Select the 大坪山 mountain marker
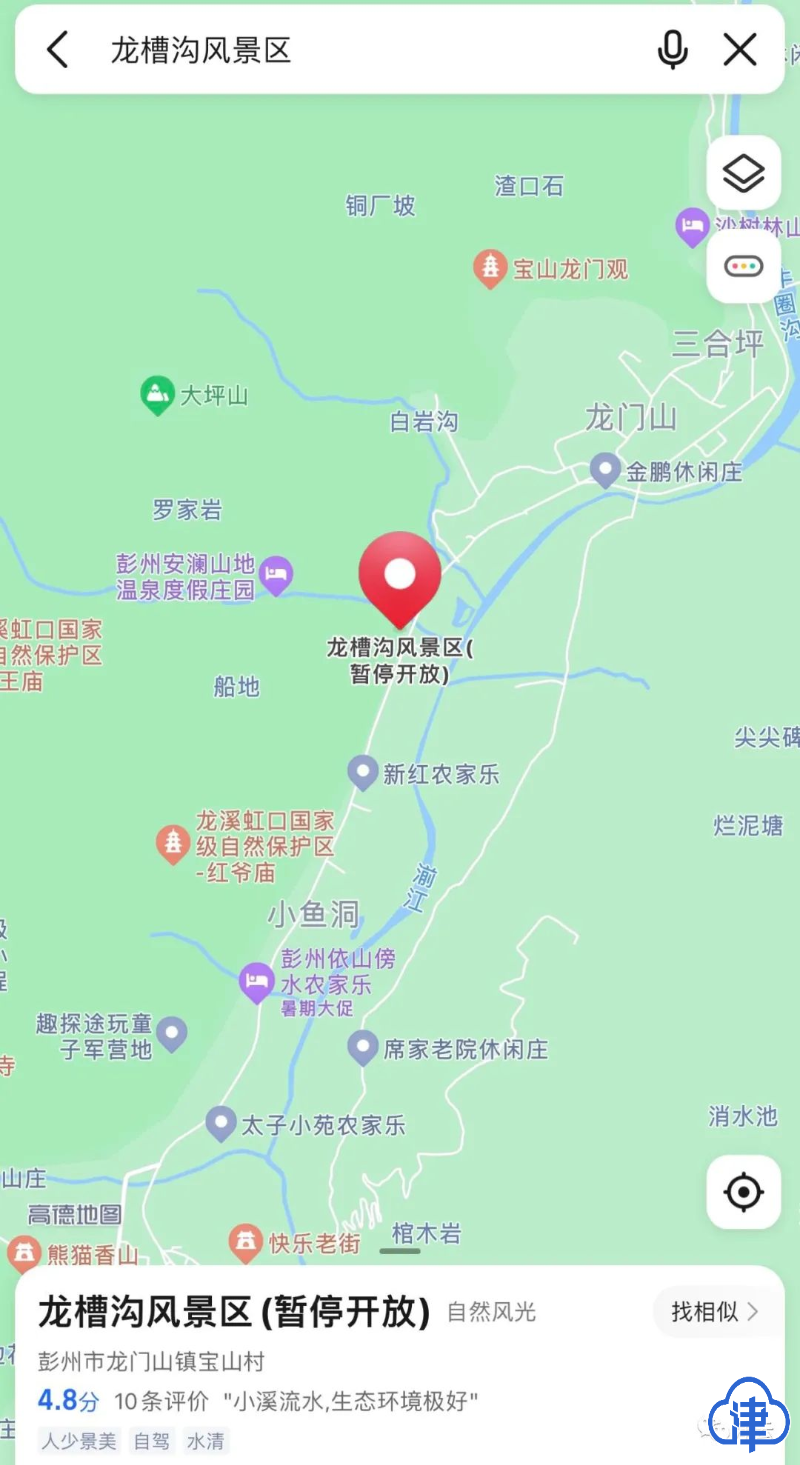Viewport: 800px width, 1465px height. coord(156,395)
